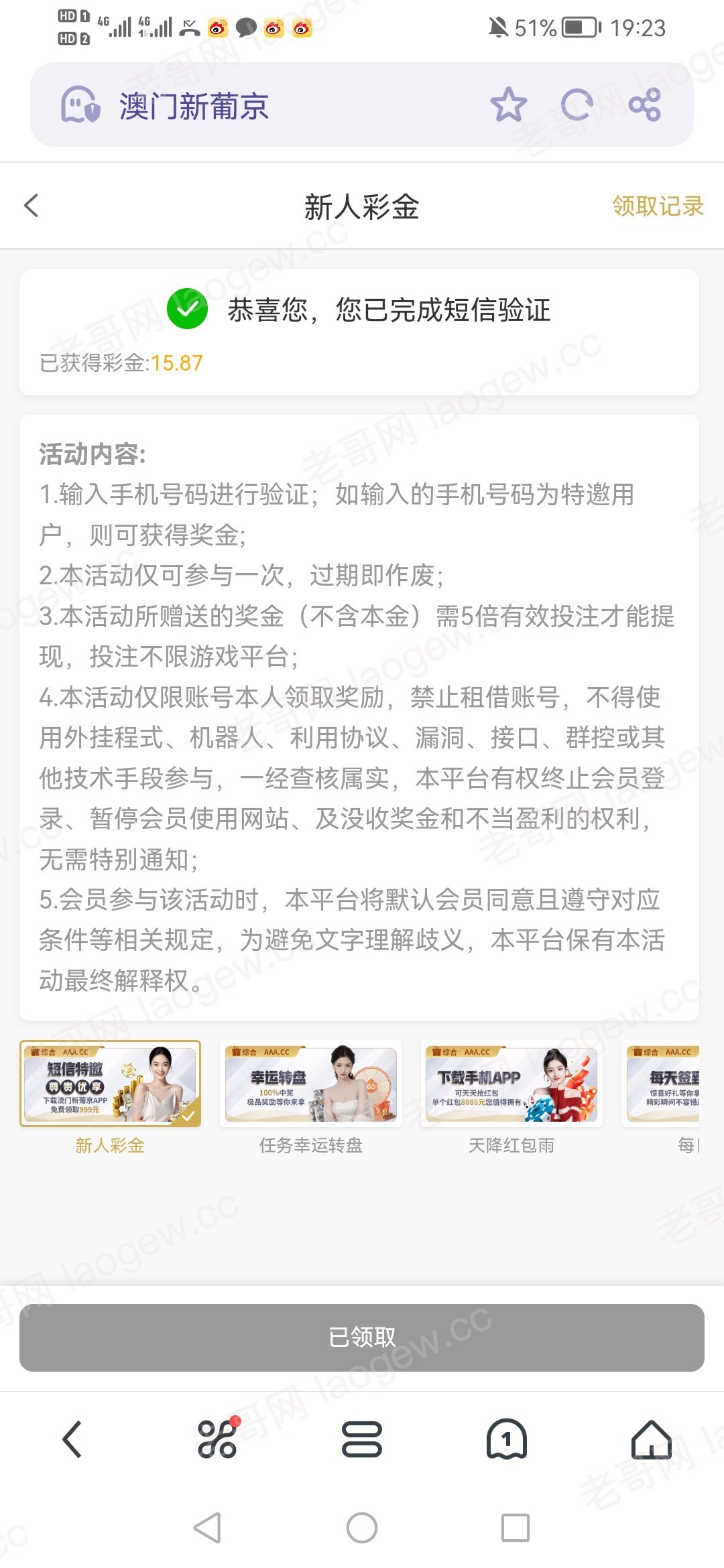Open the 每天签到 activity card

[664, 1084]
